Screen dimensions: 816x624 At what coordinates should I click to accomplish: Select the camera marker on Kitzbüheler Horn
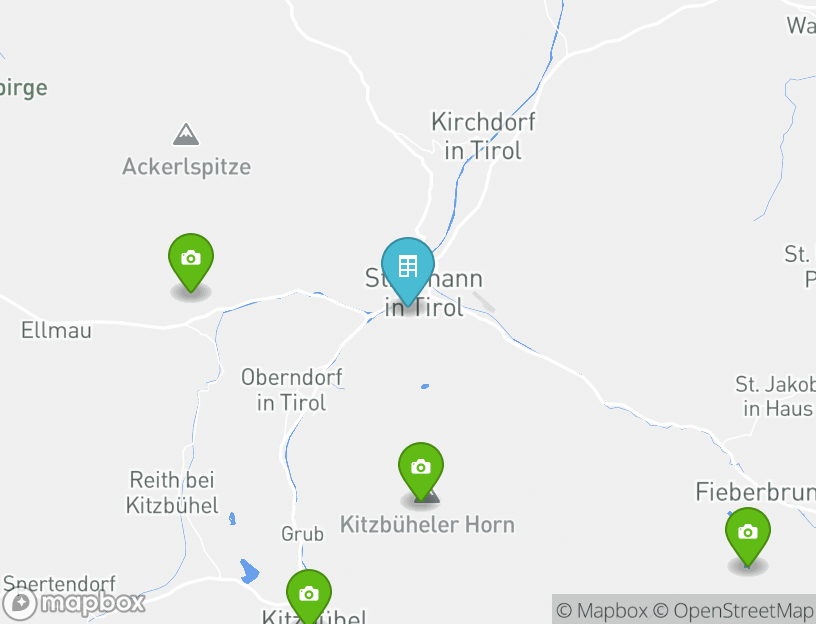[420, 468]
